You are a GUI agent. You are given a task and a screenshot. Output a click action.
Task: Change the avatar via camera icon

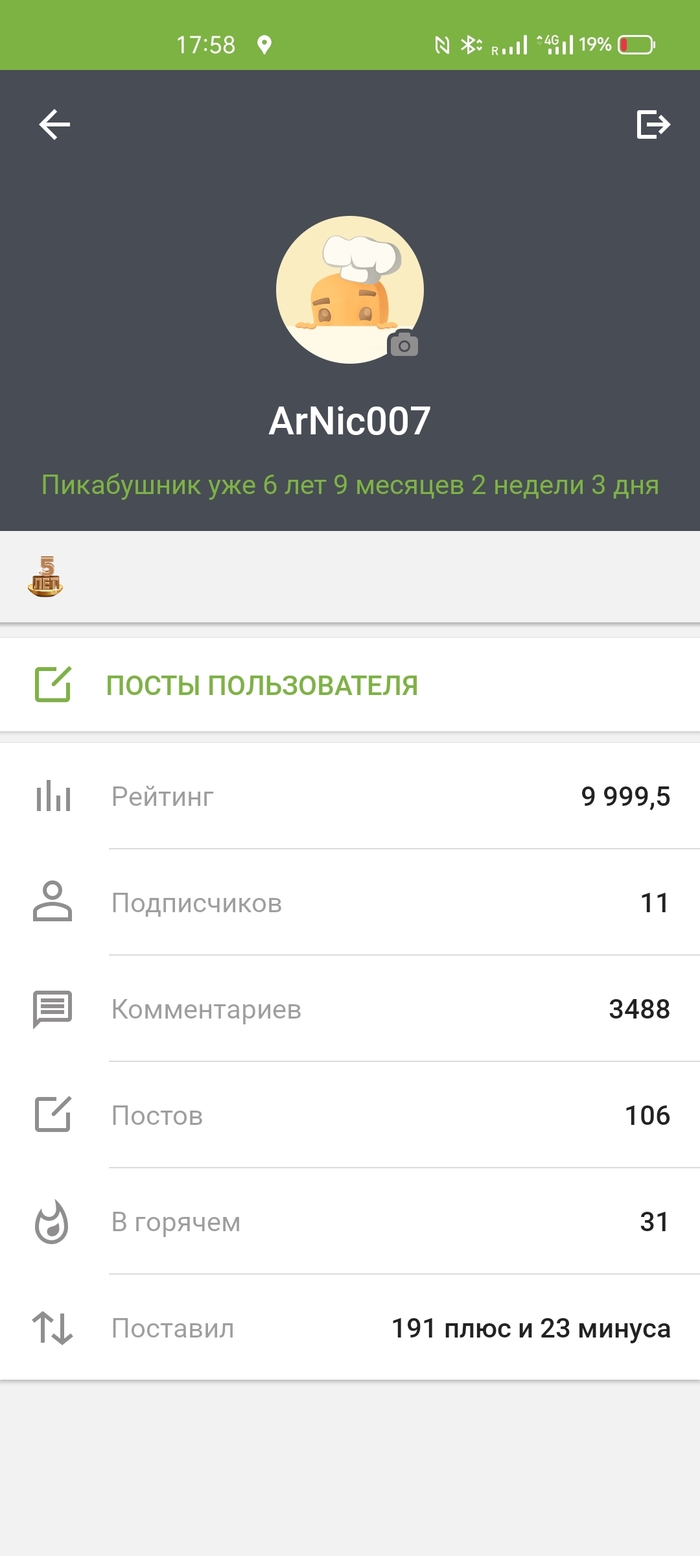coord(403,345)
